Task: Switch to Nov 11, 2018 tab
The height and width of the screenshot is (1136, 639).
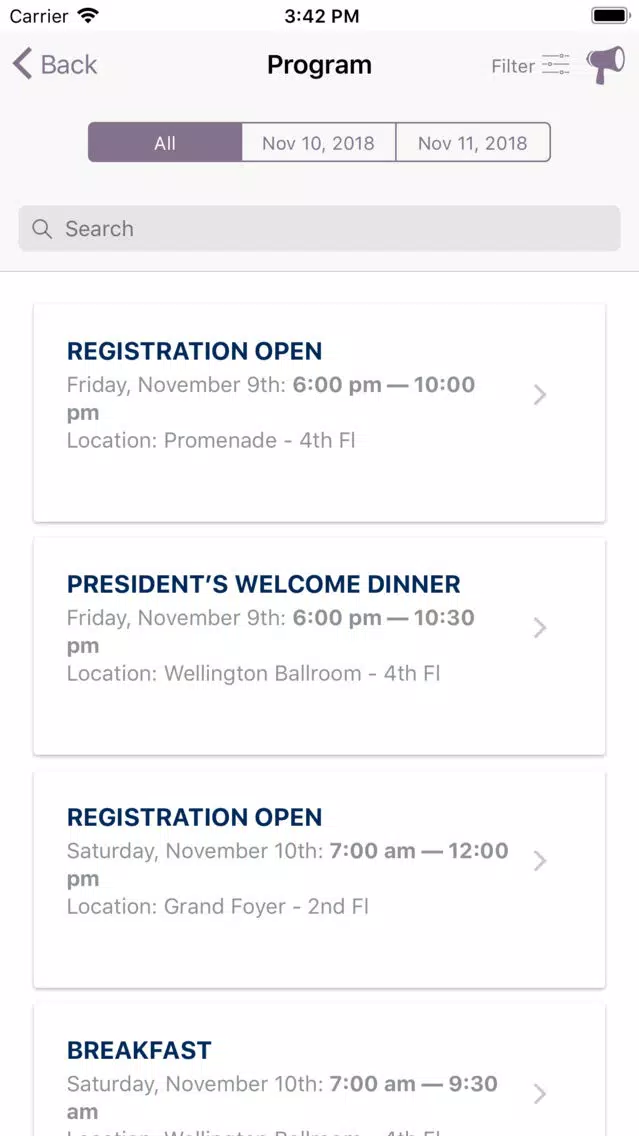Action: pyautogui.click(x=473, y=142)
